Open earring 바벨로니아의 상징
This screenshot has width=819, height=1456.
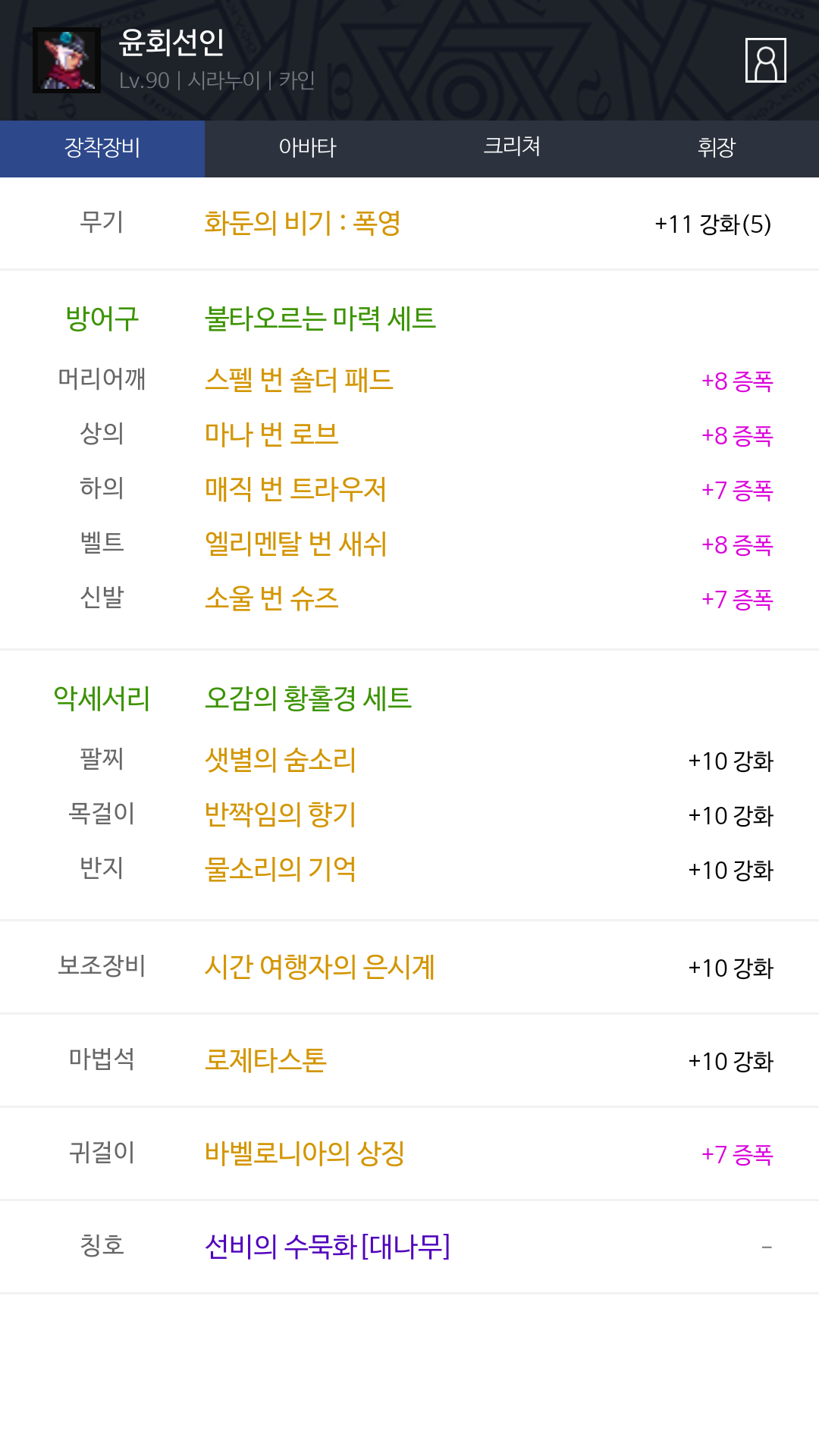[x=305, y=1153]
